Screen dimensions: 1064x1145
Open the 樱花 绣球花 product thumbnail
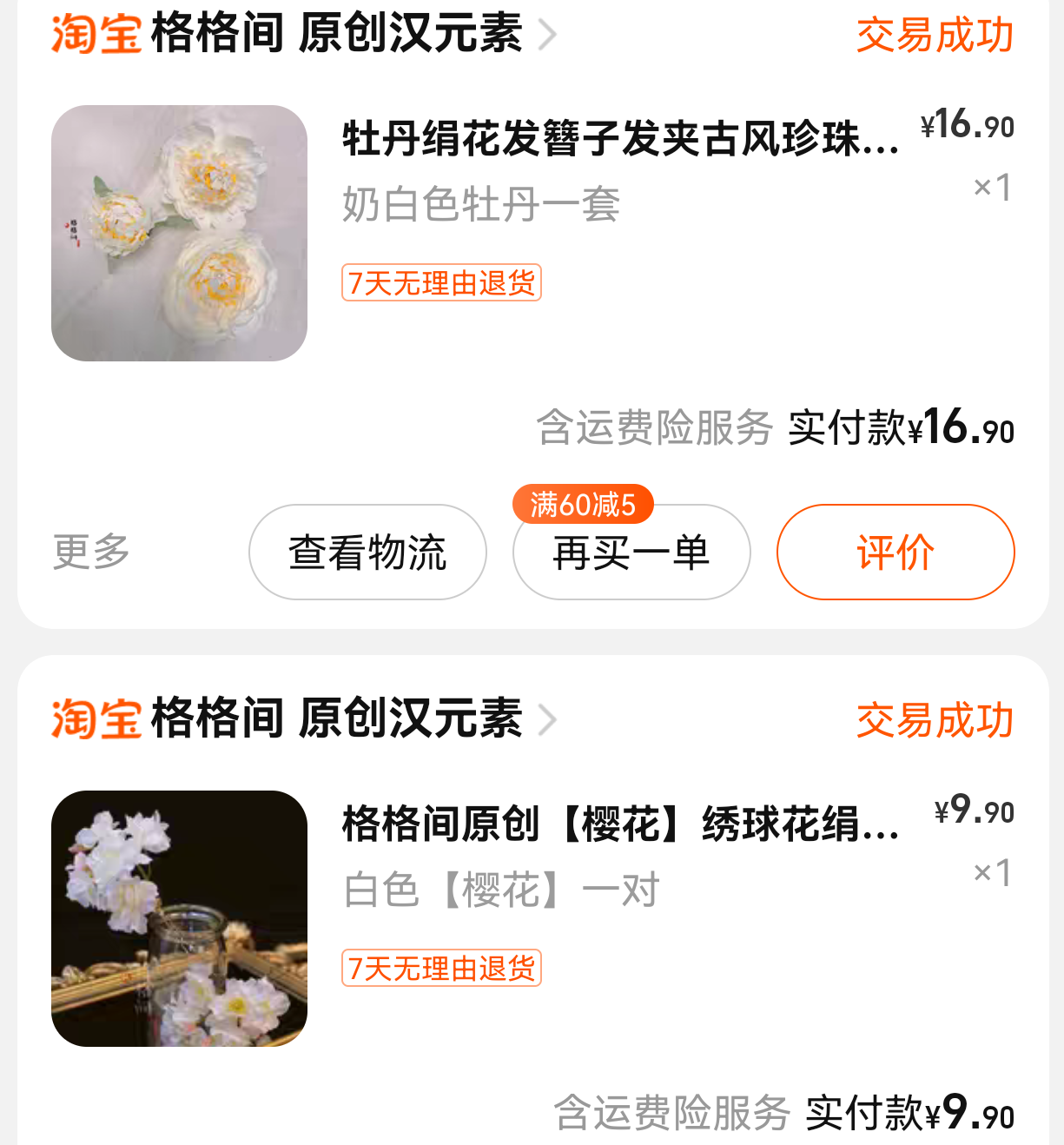tap(180, 918)
